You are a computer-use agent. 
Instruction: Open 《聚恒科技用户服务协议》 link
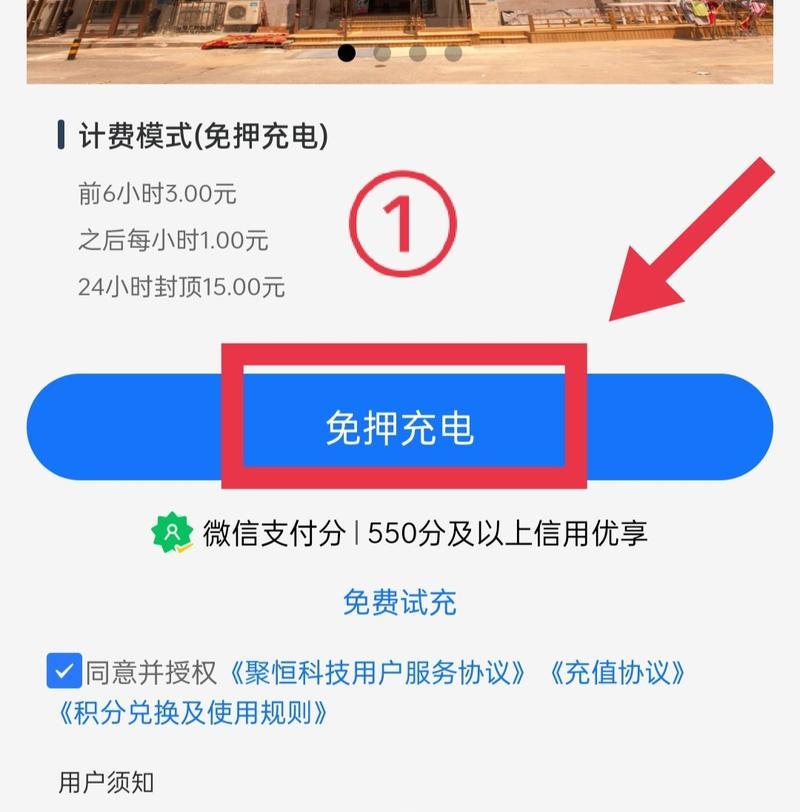pos(376,672)
